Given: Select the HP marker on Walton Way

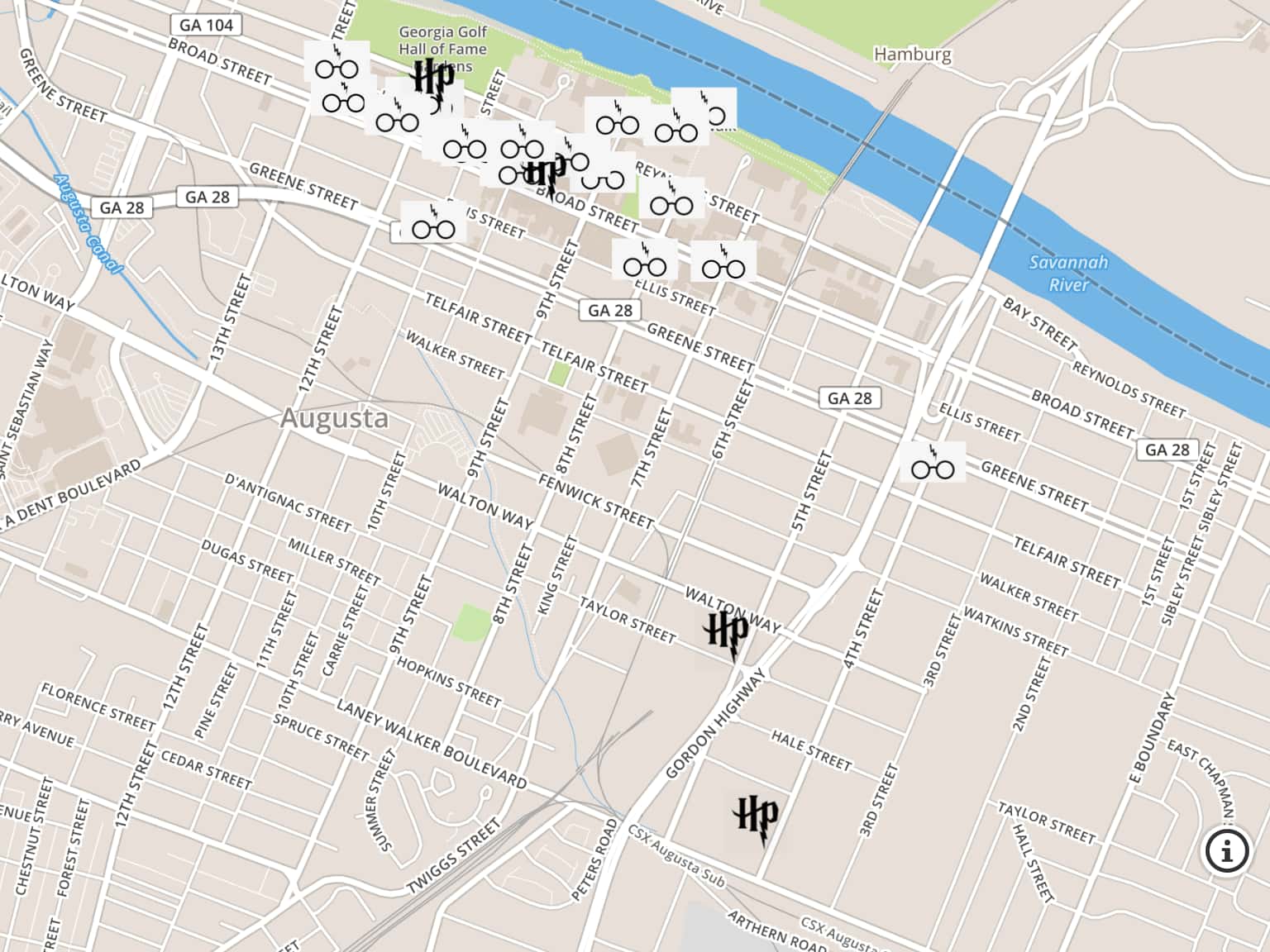Looking at the screenshot, I should point(727,633).
